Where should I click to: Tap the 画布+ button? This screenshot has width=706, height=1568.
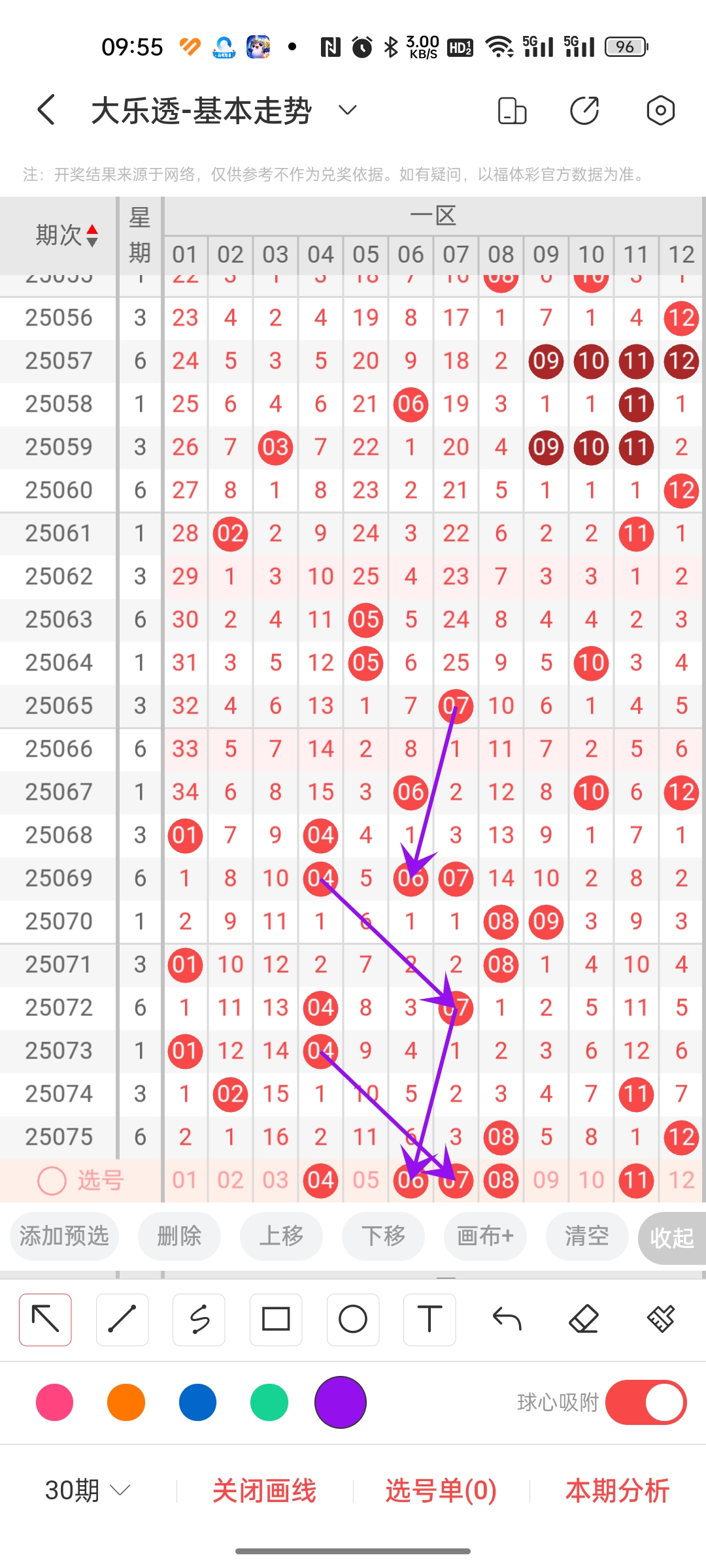pyautogui.click(x=485, y=1235)
